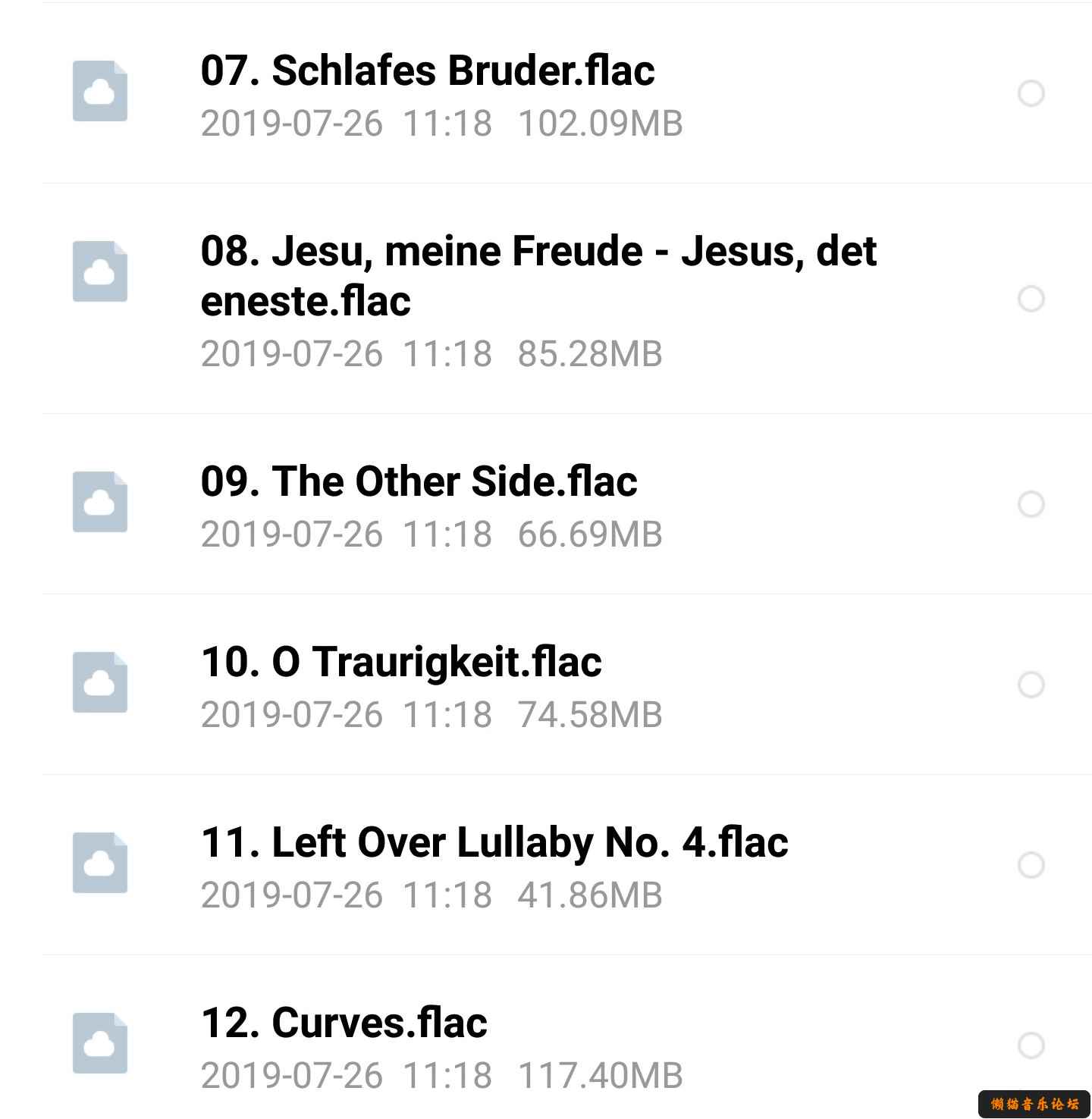Open 12. Curves.flac file
The width and height of the screenshot is (1092, 1119).
[344, 1023]
